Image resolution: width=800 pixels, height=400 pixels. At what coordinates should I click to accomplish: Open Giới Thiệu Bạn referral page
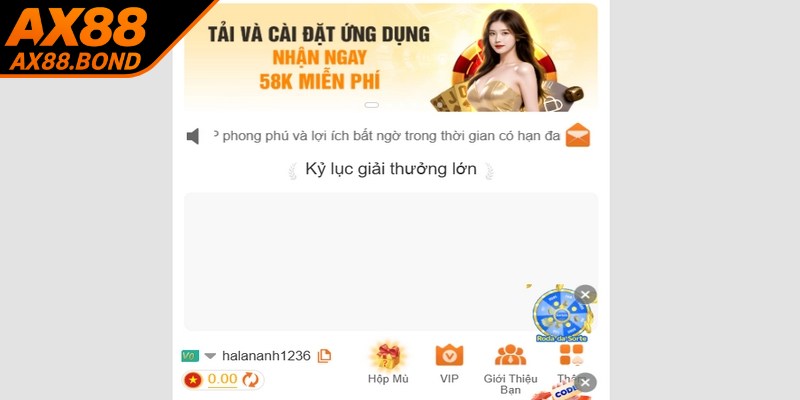tap(510, 365)
